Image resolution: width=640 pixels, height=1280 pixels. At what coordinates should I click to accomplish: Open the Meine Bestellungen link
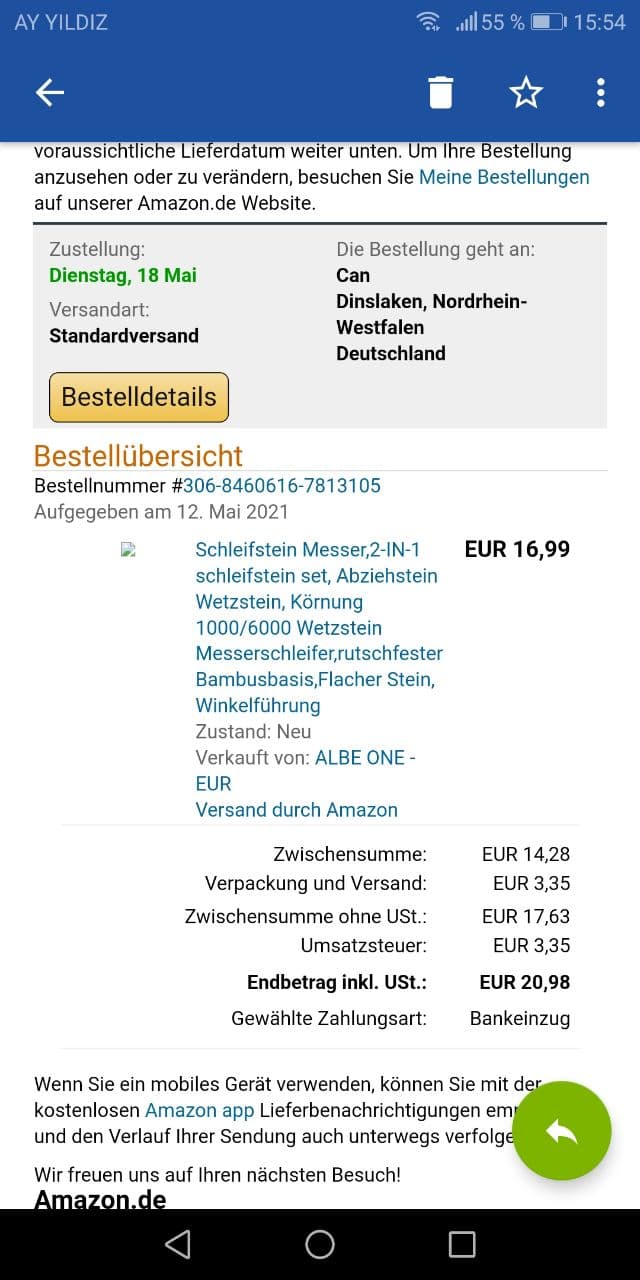(x=504, y=177)
